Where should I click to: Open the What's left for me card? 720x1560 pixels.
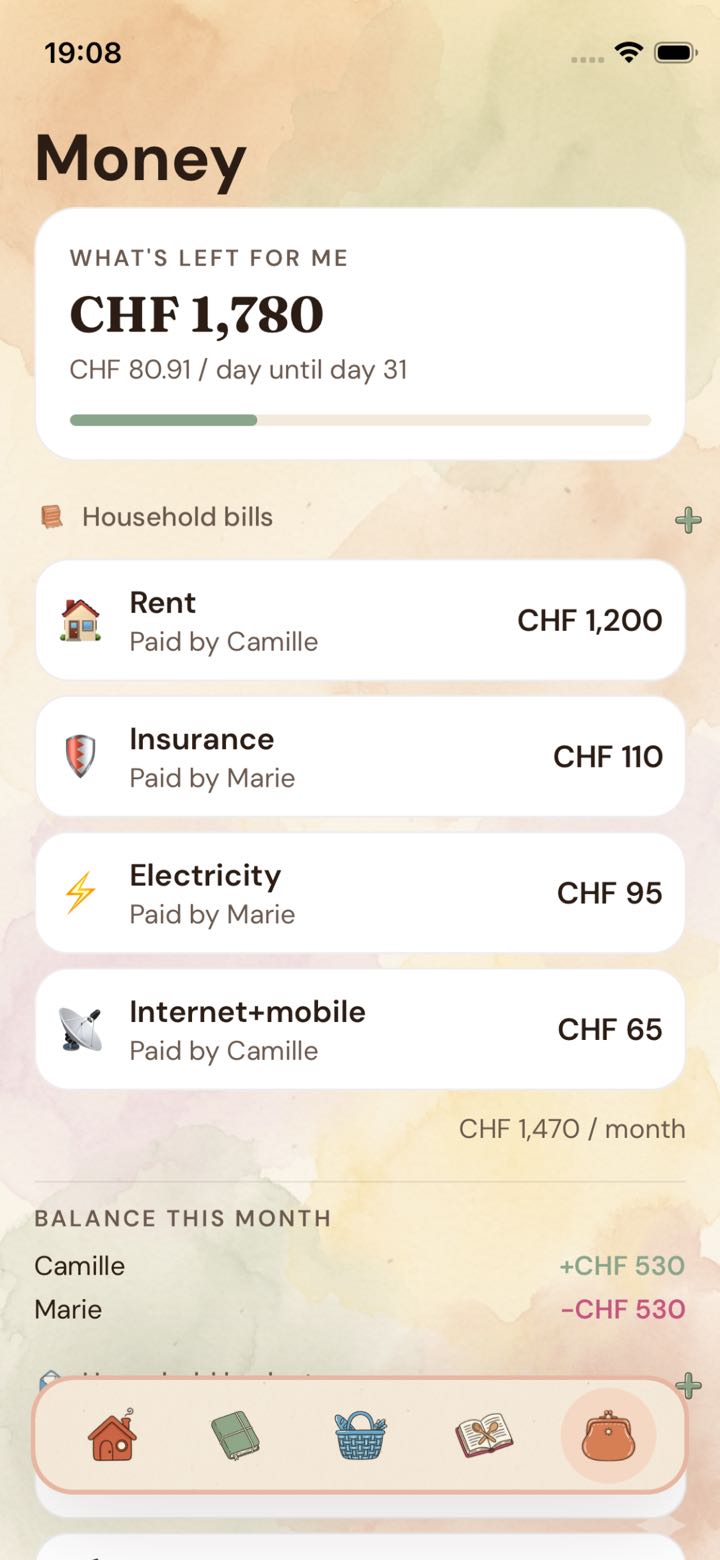360,334
